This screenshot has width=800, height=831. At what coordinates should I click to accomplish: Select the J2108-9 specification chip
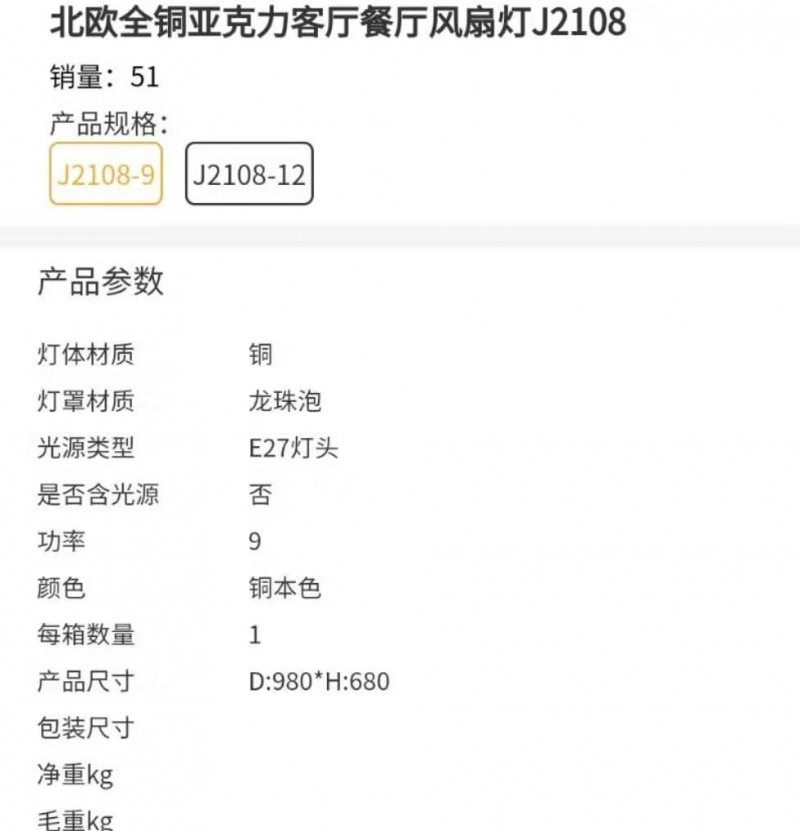click(105, 175)
